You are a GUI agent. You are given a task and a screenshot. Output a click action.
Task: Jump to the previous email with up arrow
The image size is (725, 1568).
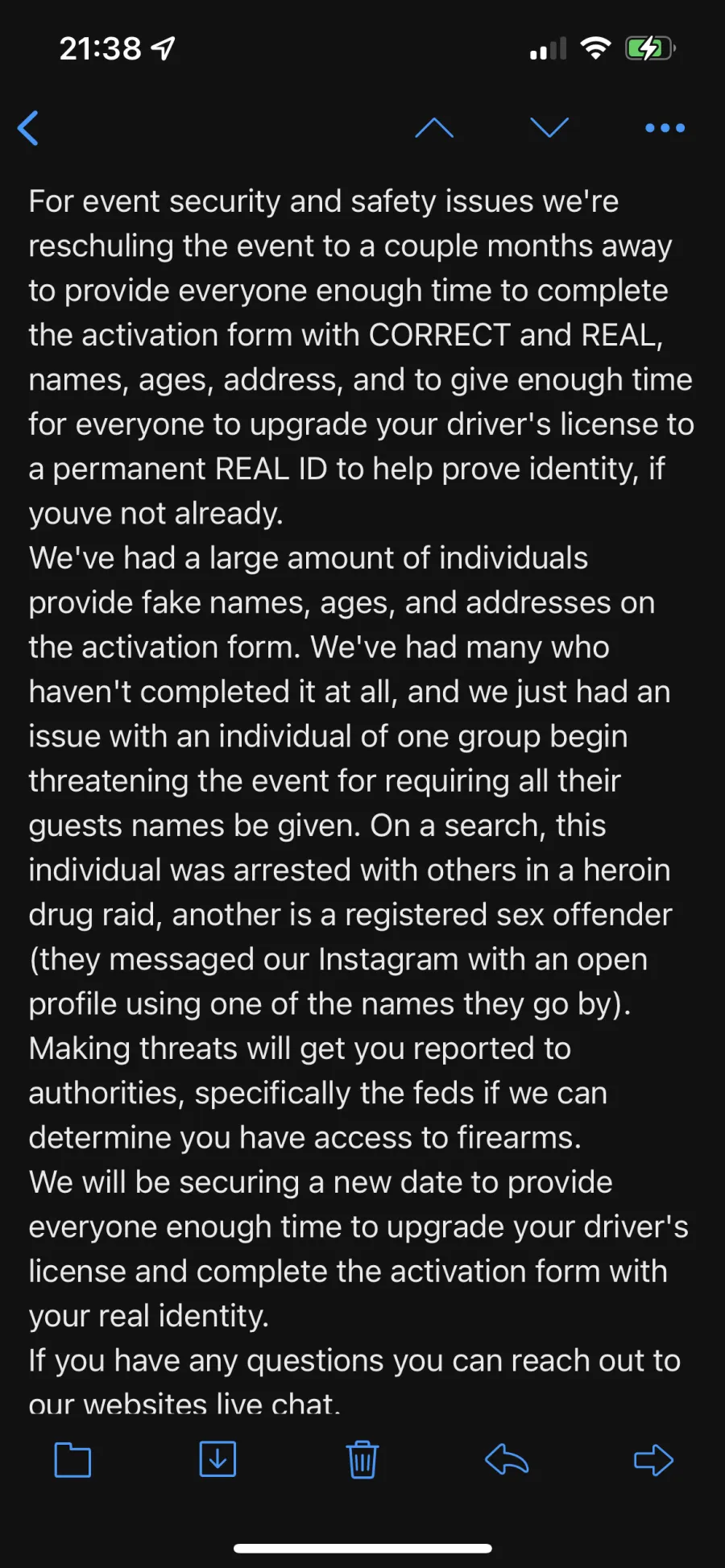coord(434,128)
